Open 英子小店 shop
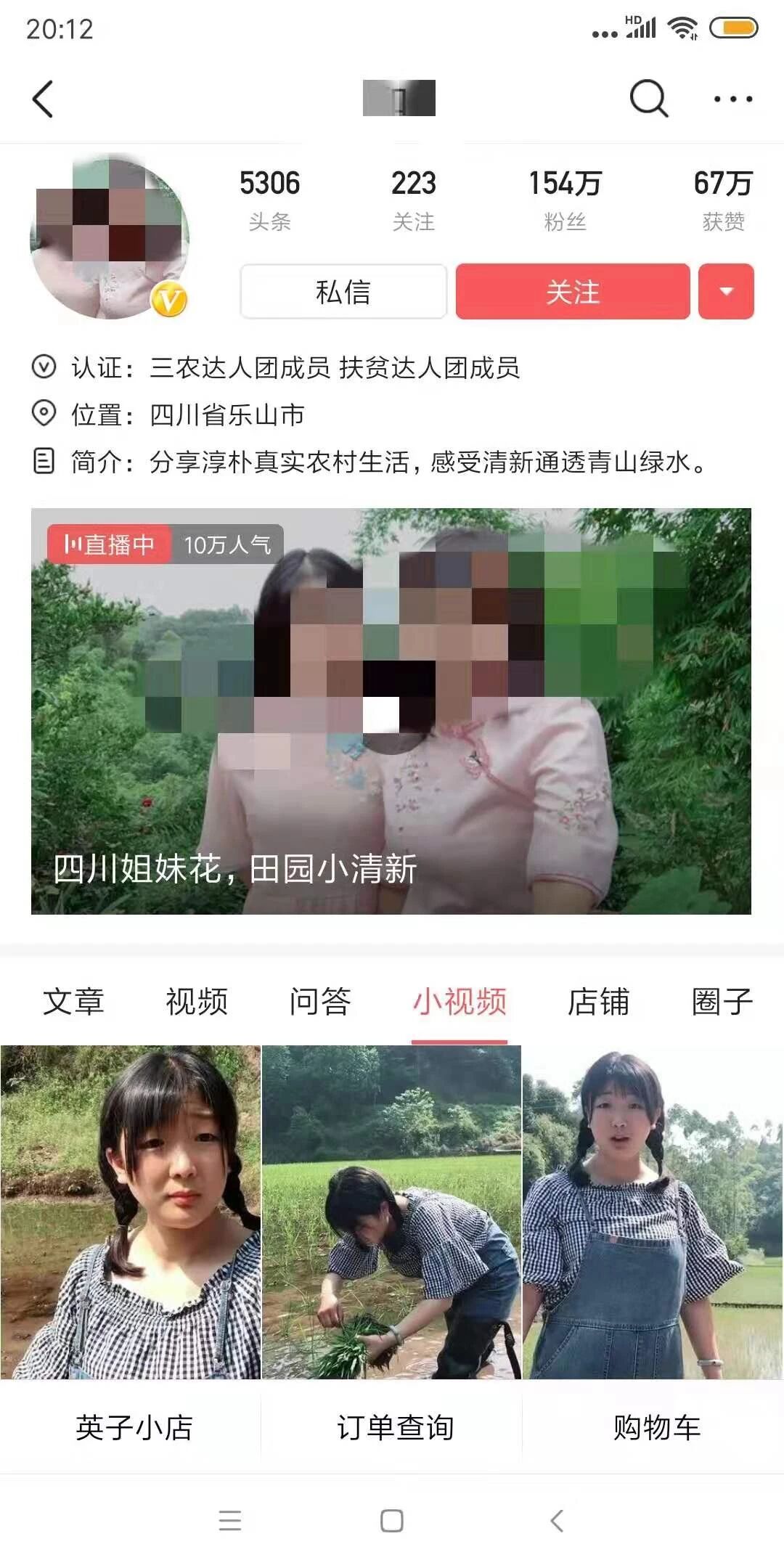Screen dimensions: 784x1568 (x=134, y=1427)
